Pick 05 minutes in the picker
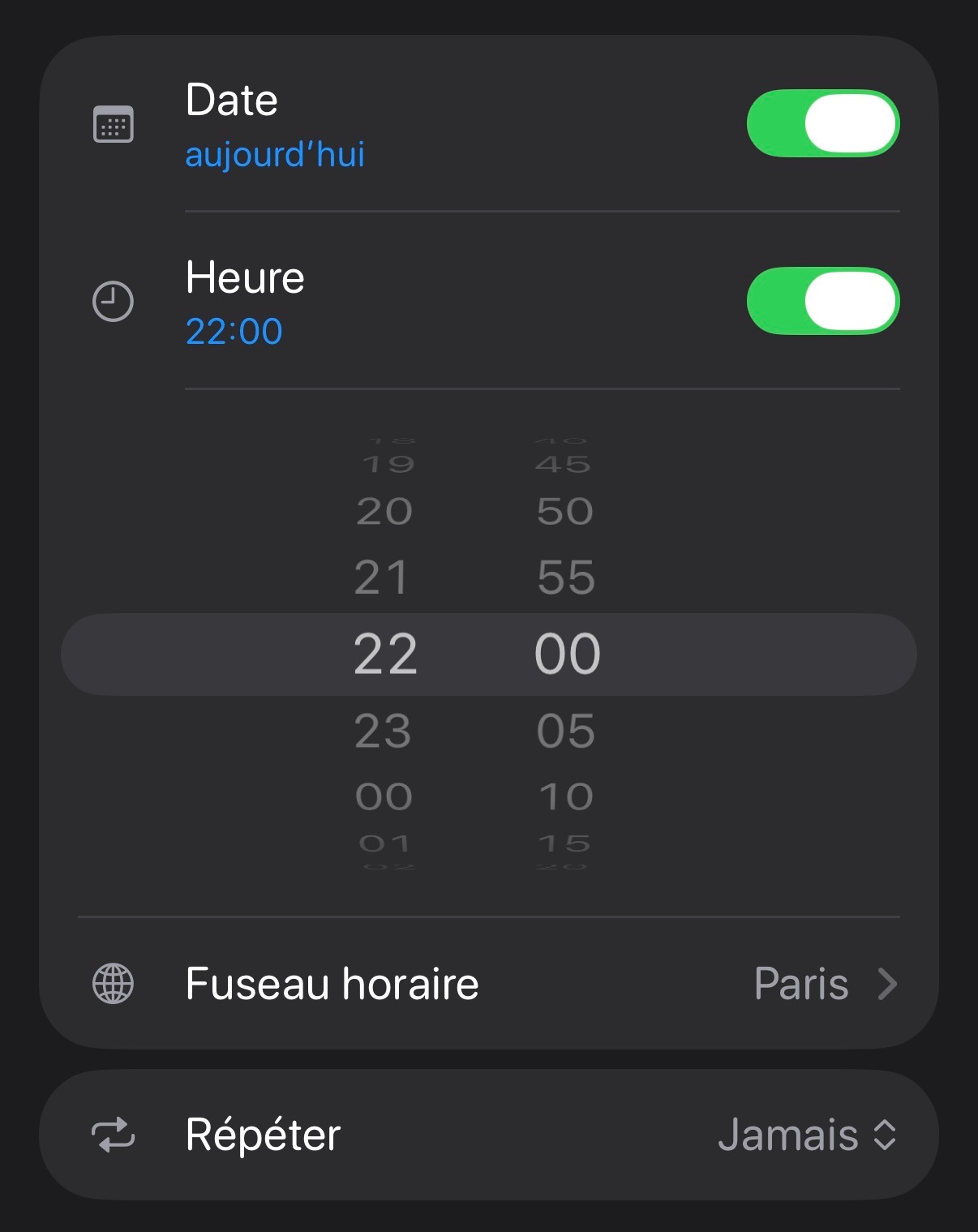 click(566, 731)
